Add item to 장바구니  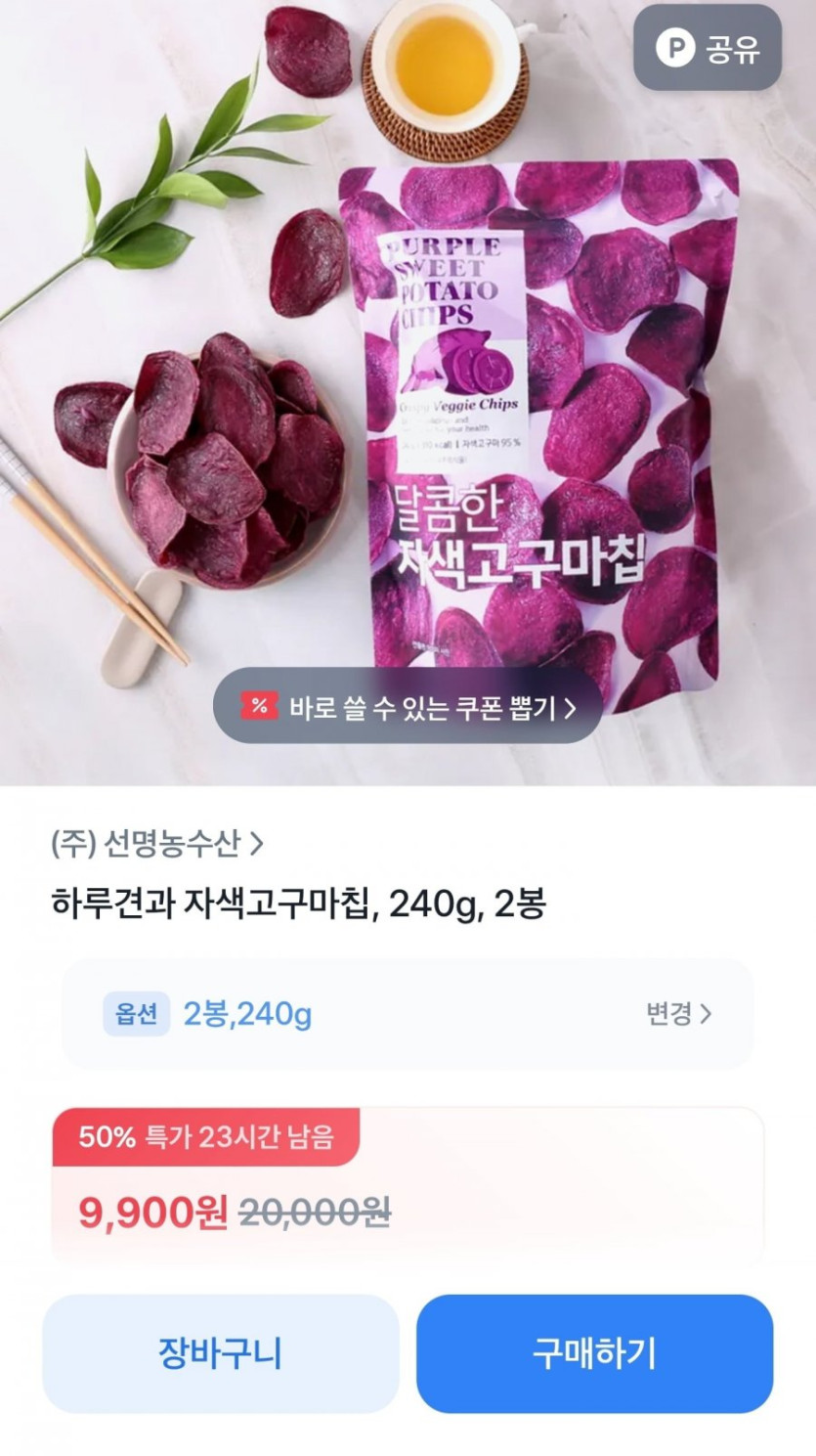coord(221,1353)
